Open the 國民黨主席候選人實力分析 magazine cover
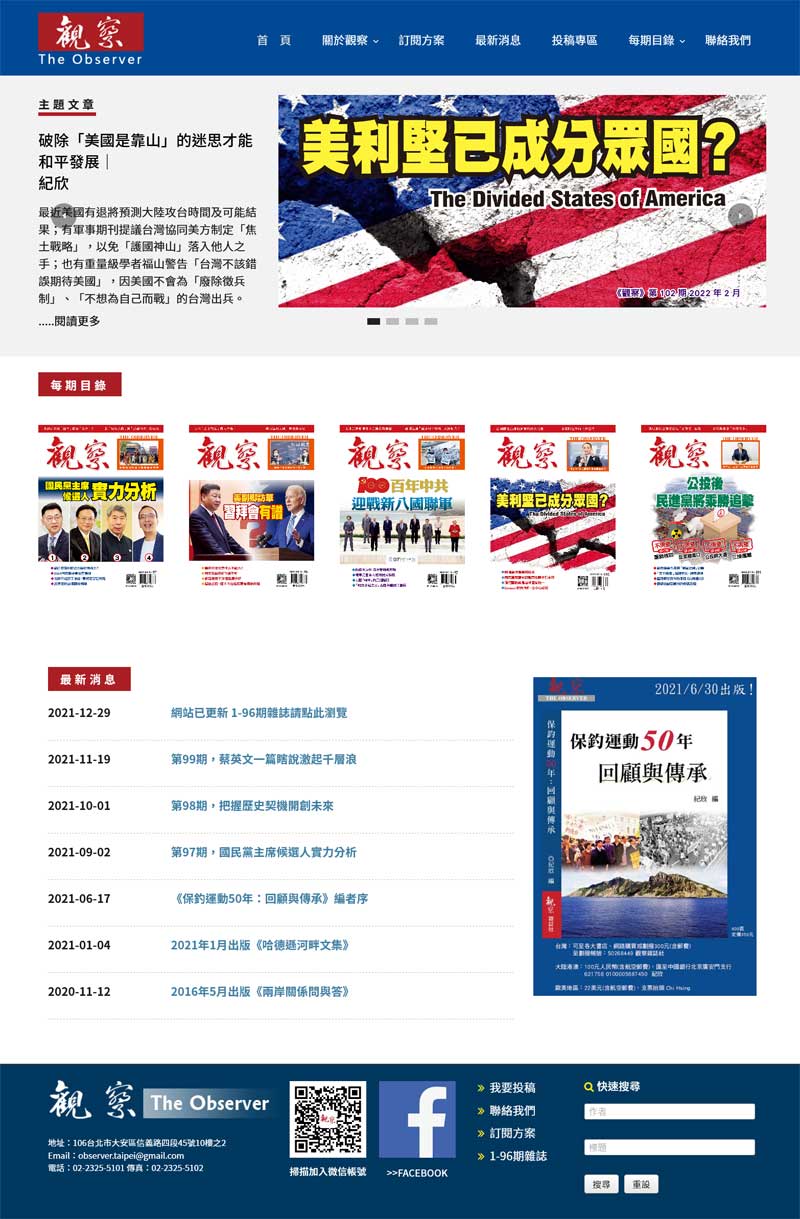 pyautogui.click(x=101, y=505)
